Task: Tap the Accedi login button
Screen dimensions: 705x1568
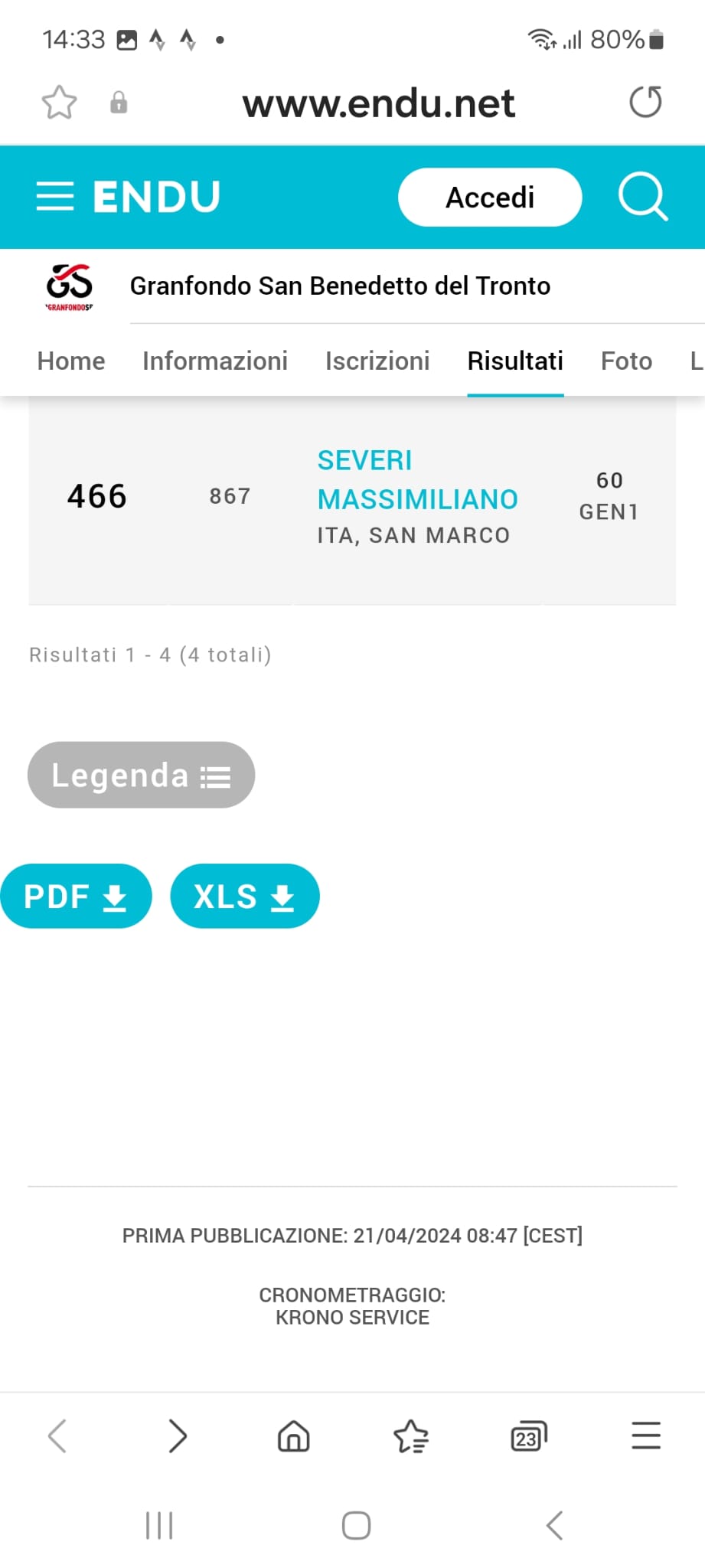Action: tap(490, 198)
